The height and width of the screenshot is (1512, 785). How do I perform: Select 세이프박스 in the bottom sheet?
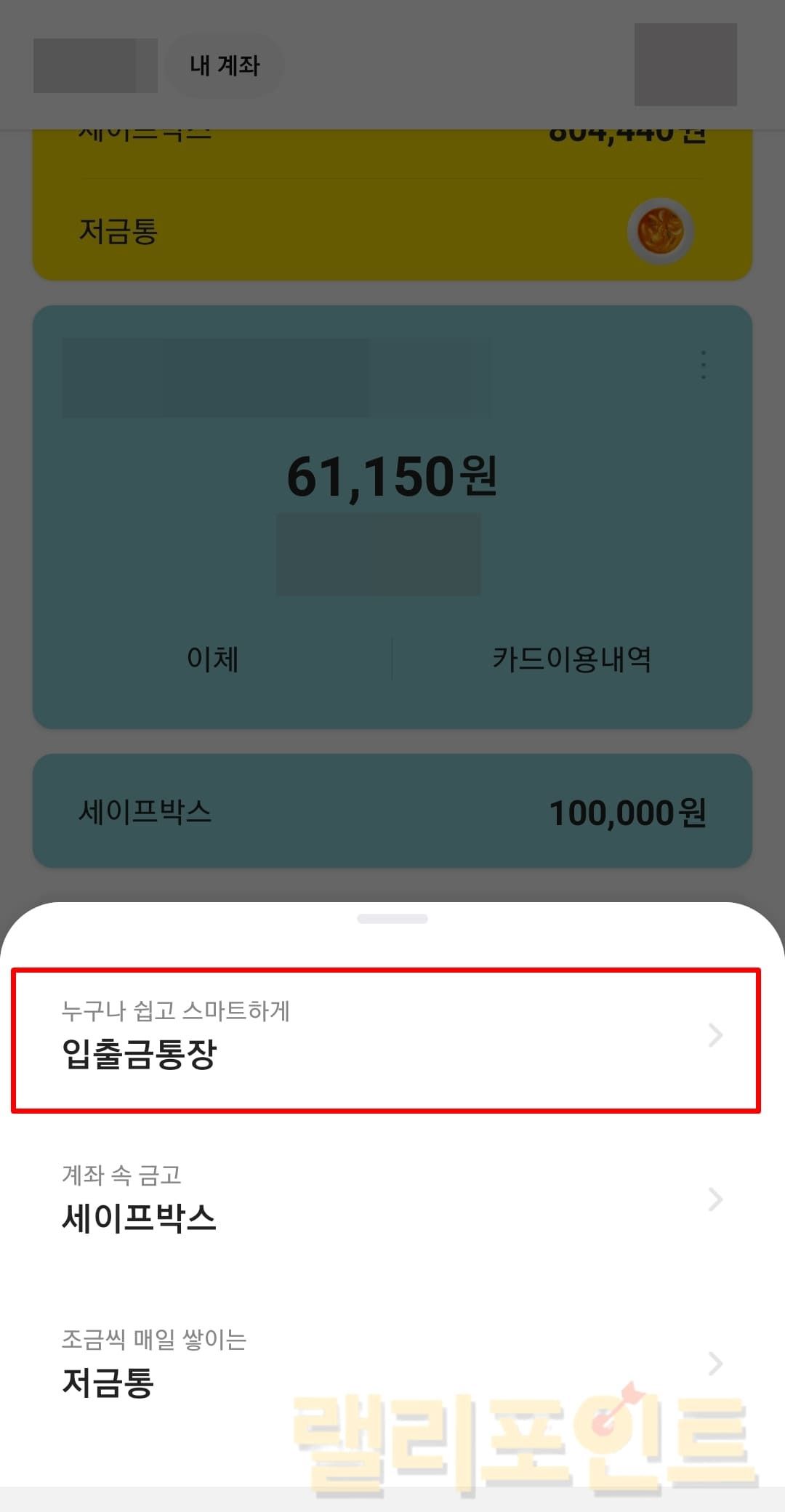385,1203
